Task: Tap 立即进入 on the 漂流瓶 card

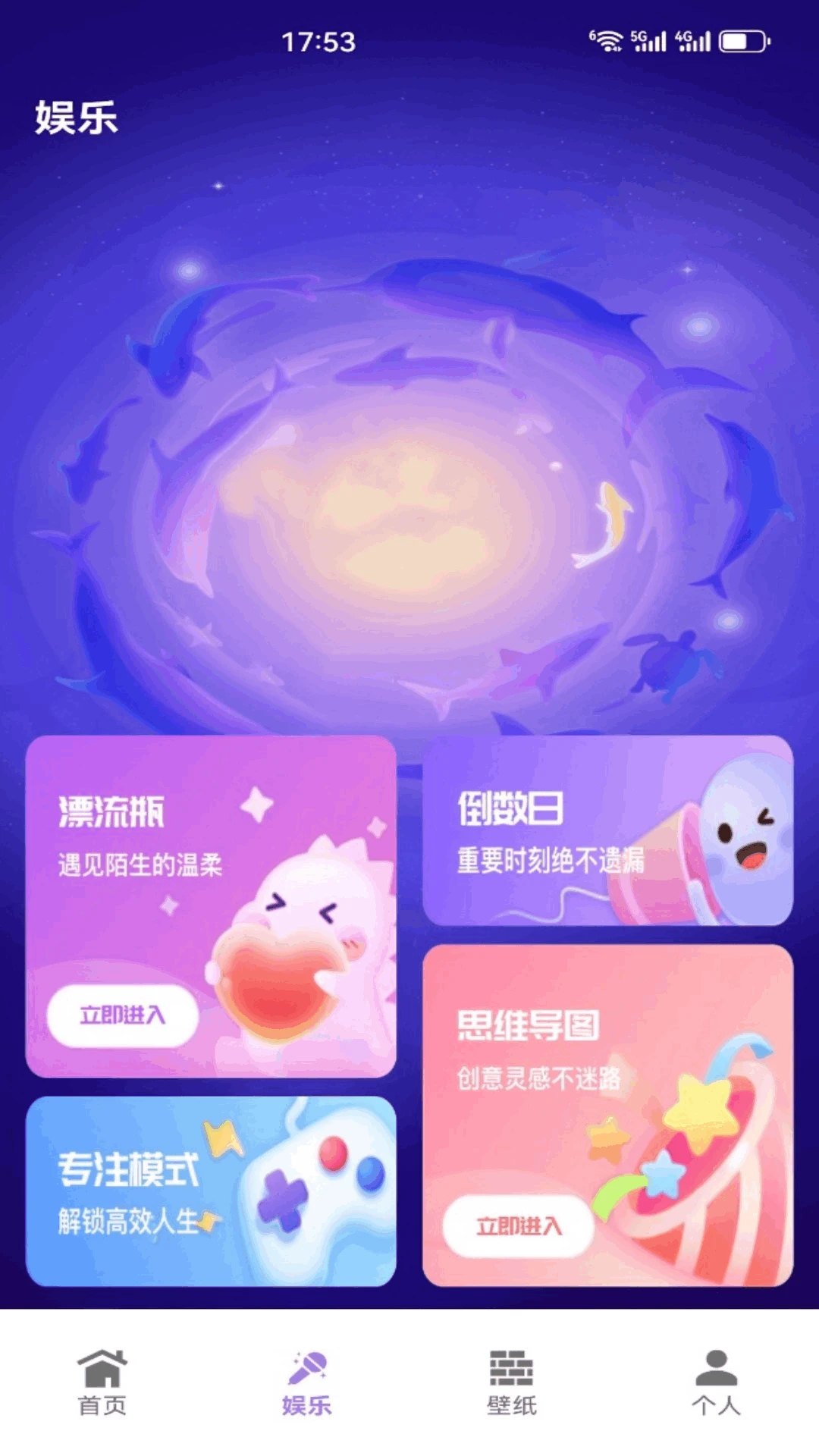Action: 123,1015
